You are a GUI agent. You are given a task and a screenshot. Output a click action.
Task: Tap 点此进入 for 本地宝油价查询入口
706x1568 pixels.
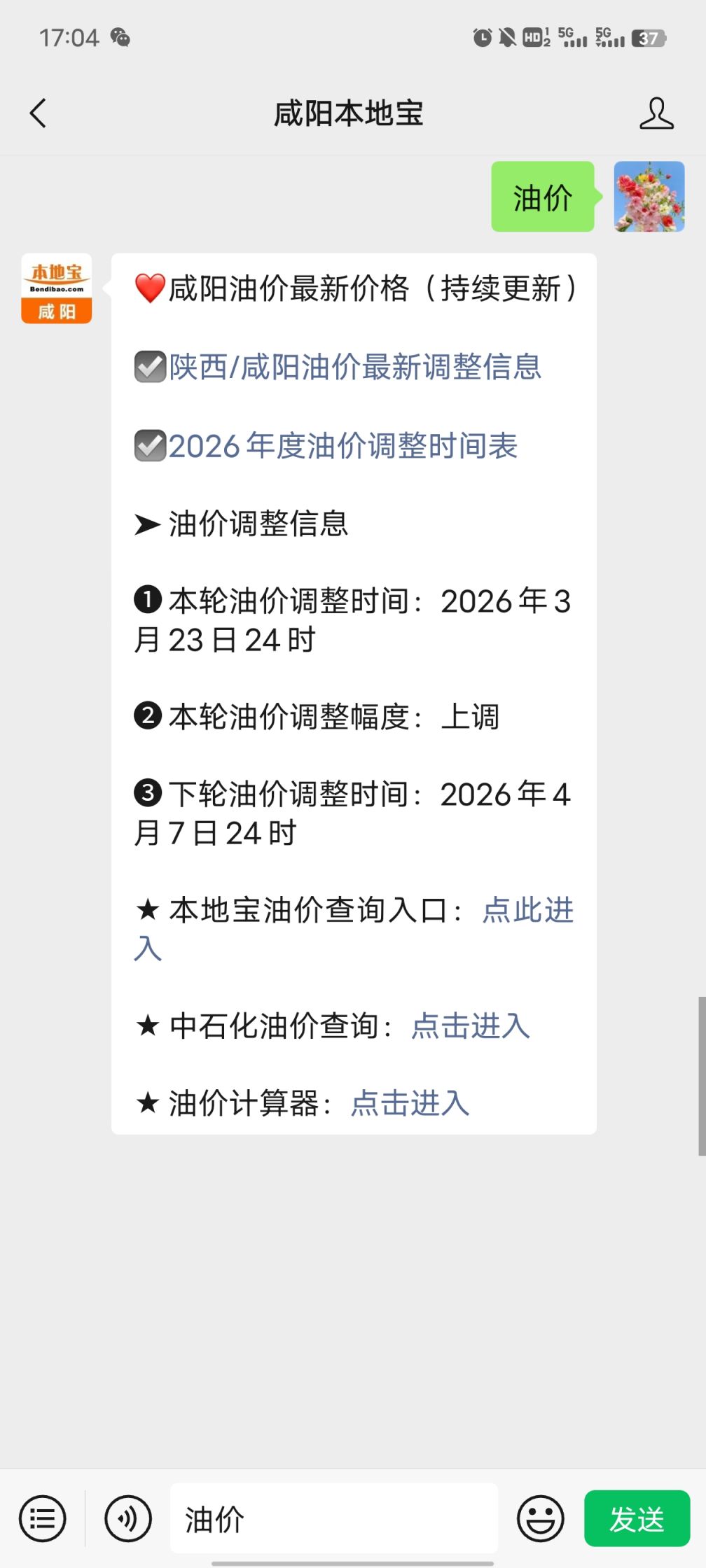527,910
